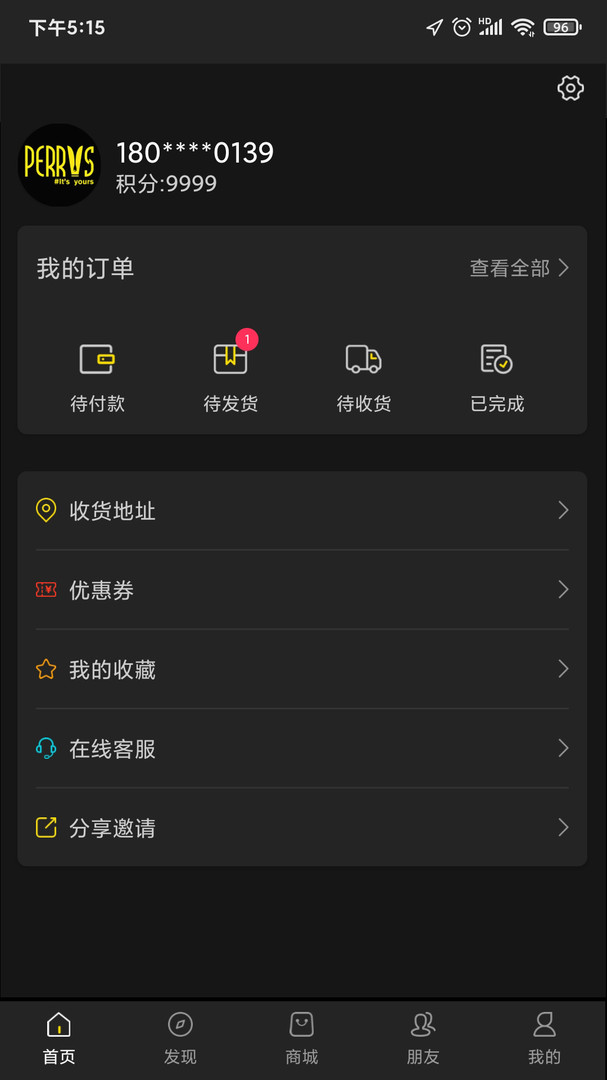Contact 在线客服 online support
Image resolution: width=607 pixels, height=1080 pixels.
pos(302,748)
